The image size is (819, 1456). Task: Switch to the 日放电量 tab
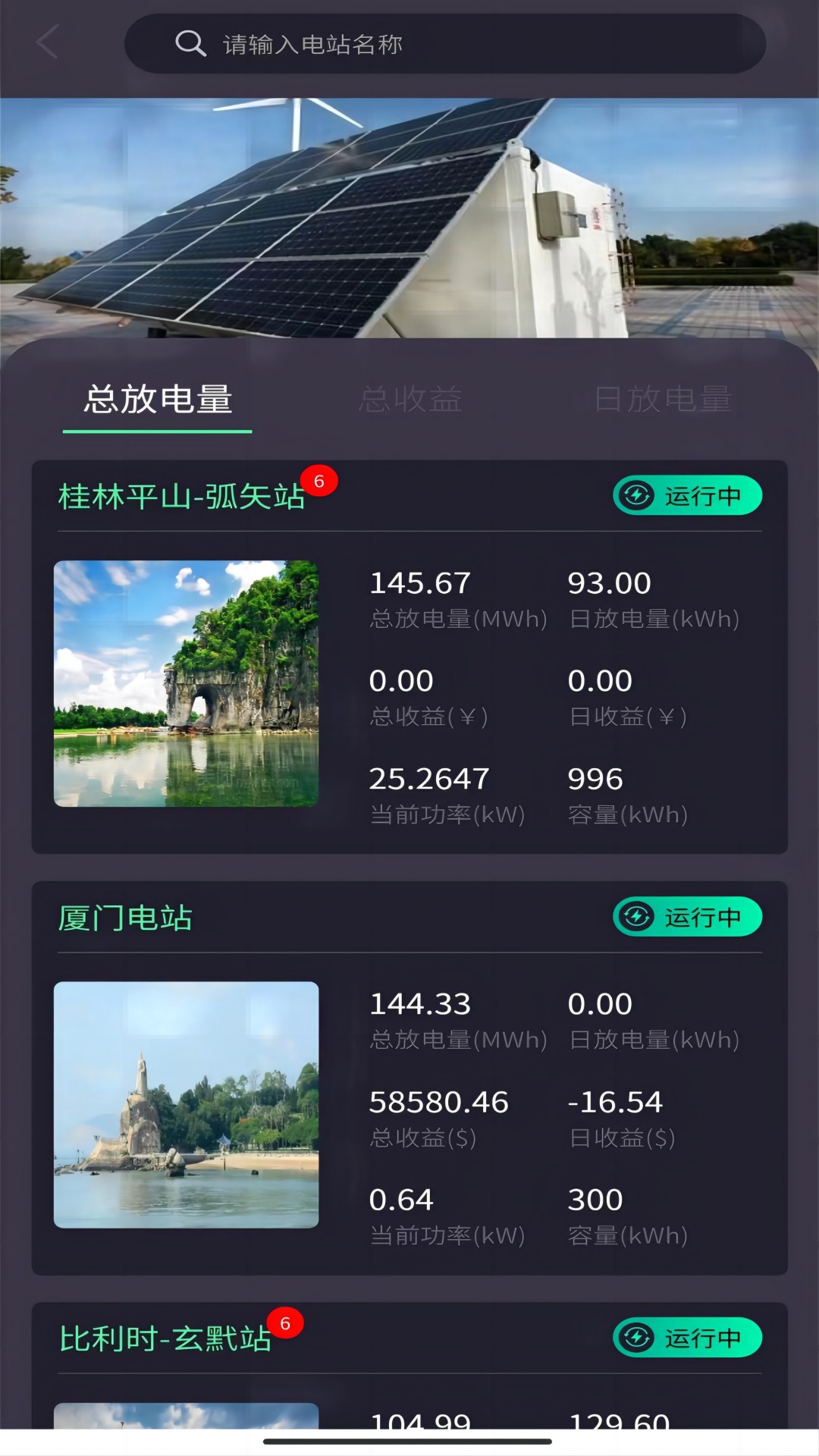coord(662,400)
